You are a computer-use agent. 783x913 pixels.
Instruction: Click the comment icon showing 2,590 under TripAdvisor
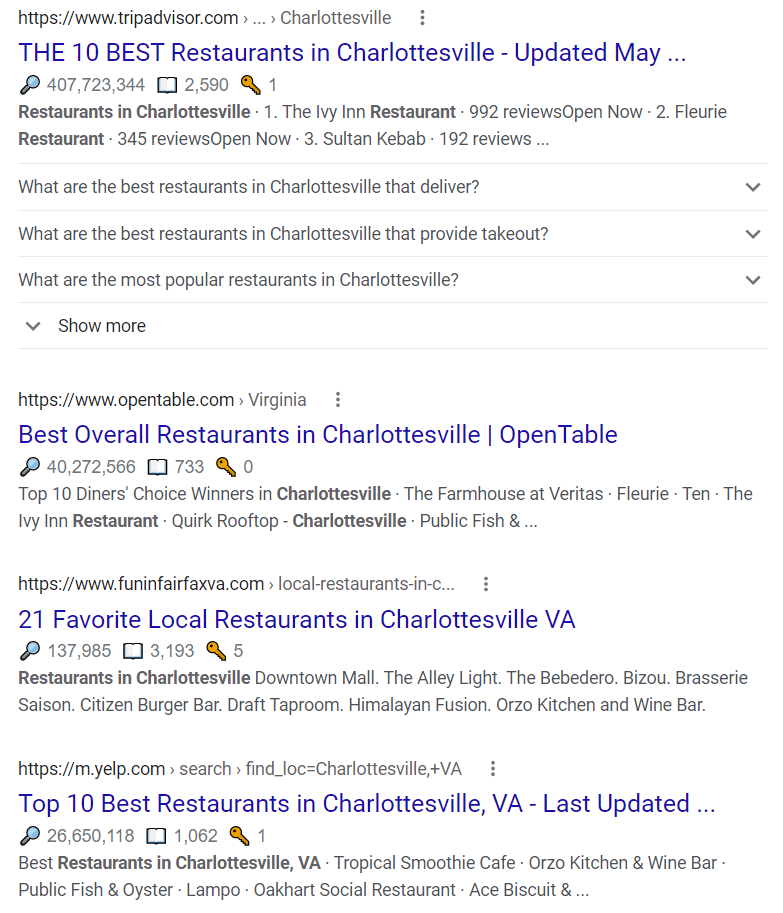pyautogui.click(x=166, y=85)
